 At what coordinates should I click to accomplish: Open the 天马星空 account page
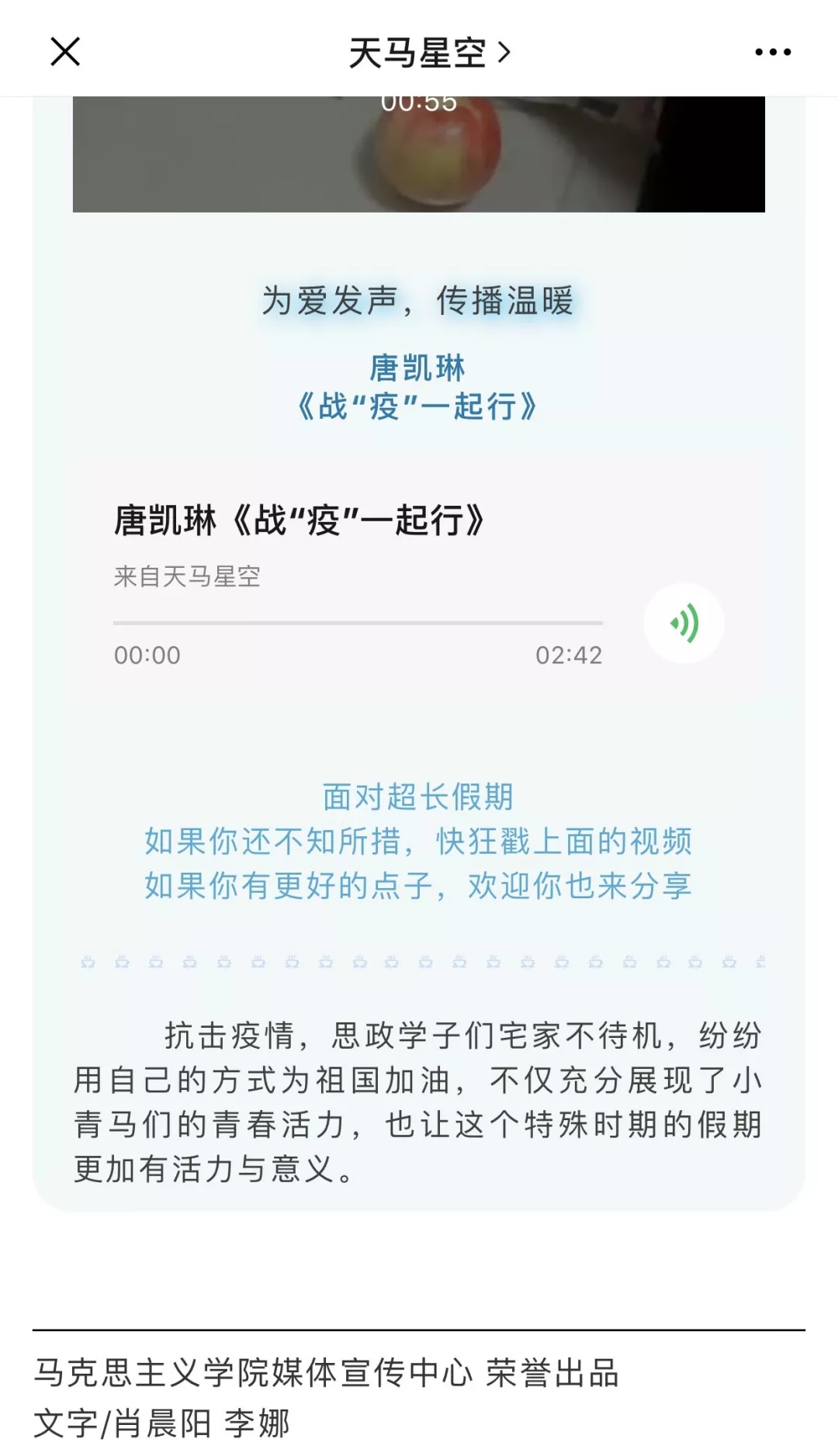coord(429,54)
